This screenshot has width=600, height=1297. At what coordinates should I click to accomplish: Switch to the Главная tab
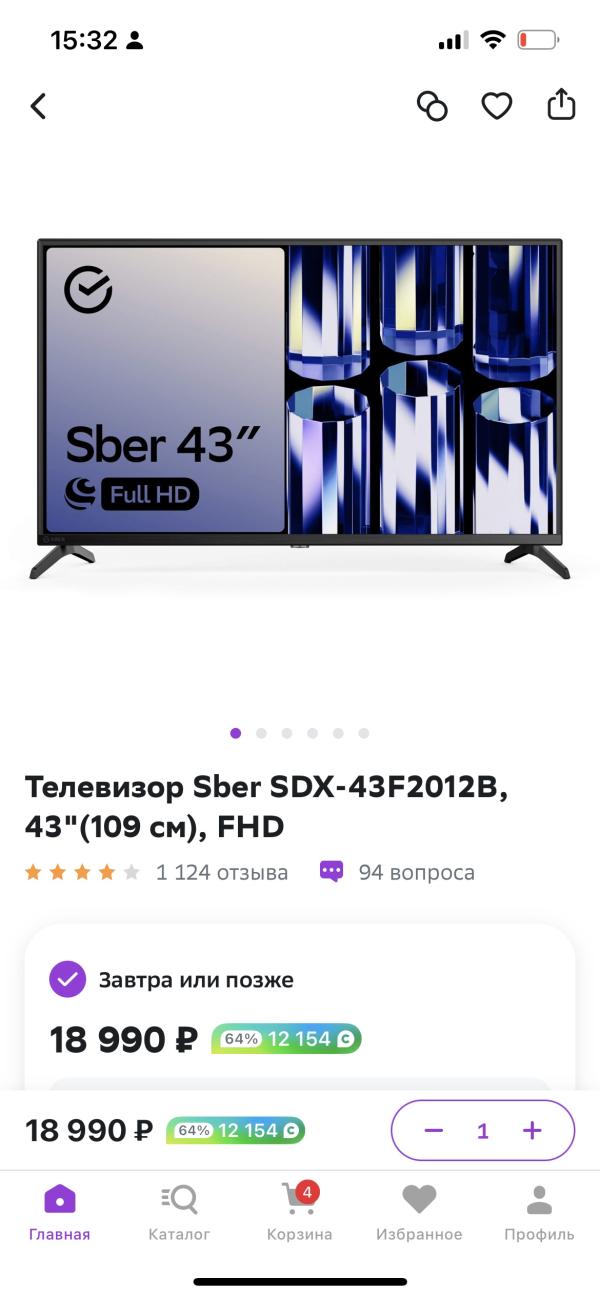pyautogui.click(x=60, y=1212)
